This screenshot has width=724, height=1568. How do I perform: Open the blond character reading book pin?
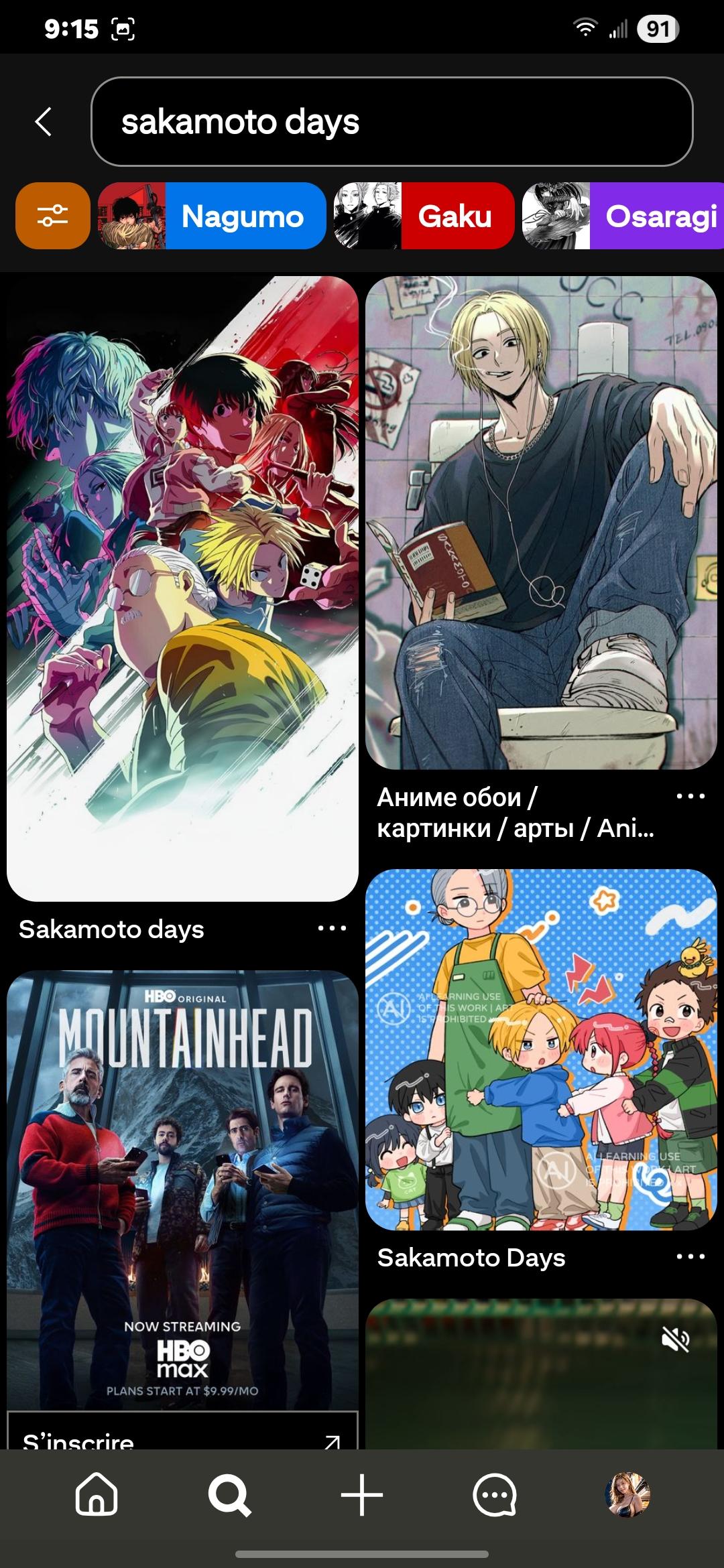pos(541,523)
